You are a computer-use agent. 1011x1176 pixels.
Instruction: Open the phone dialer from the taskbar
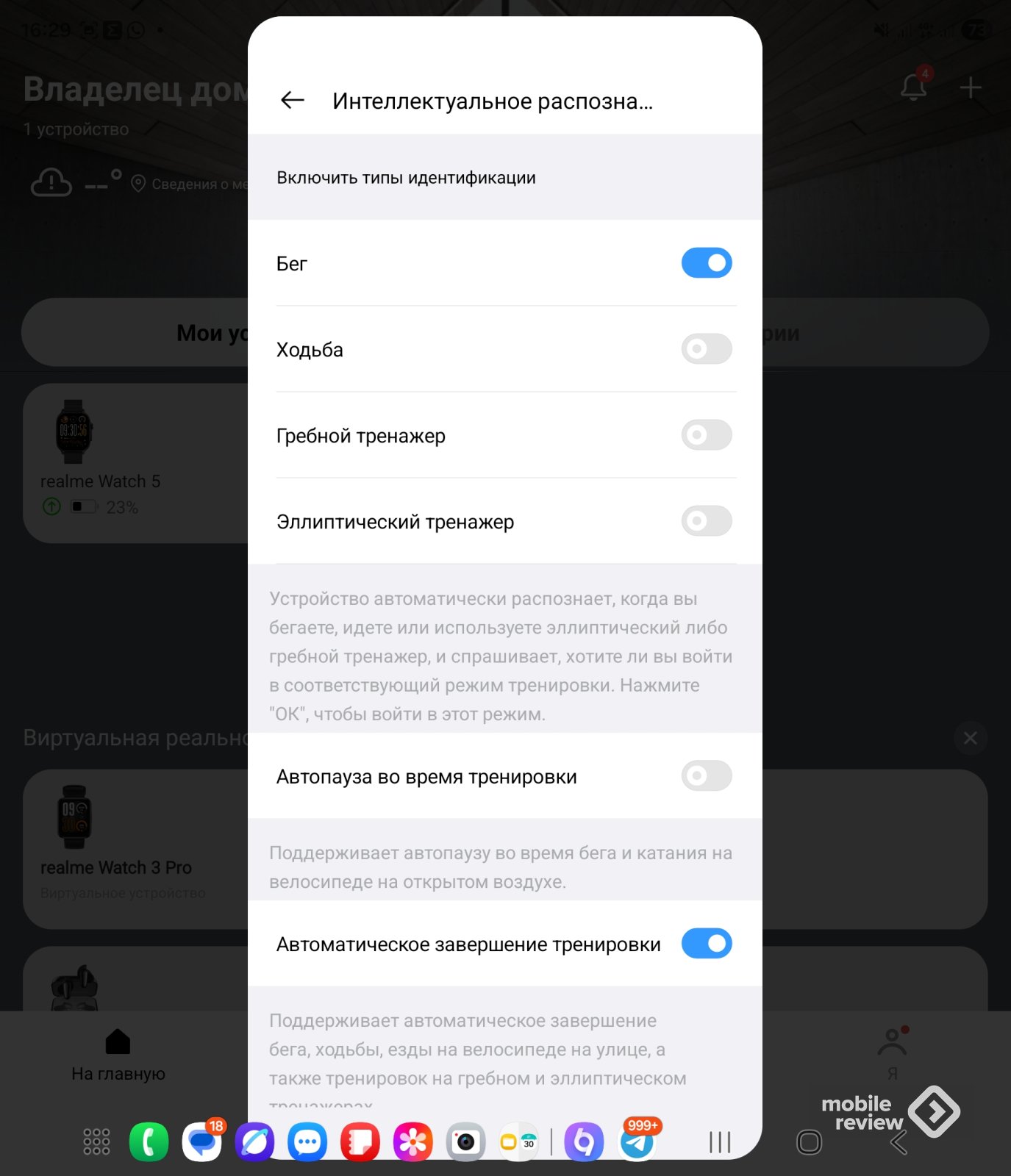[x=149, y=1142]
